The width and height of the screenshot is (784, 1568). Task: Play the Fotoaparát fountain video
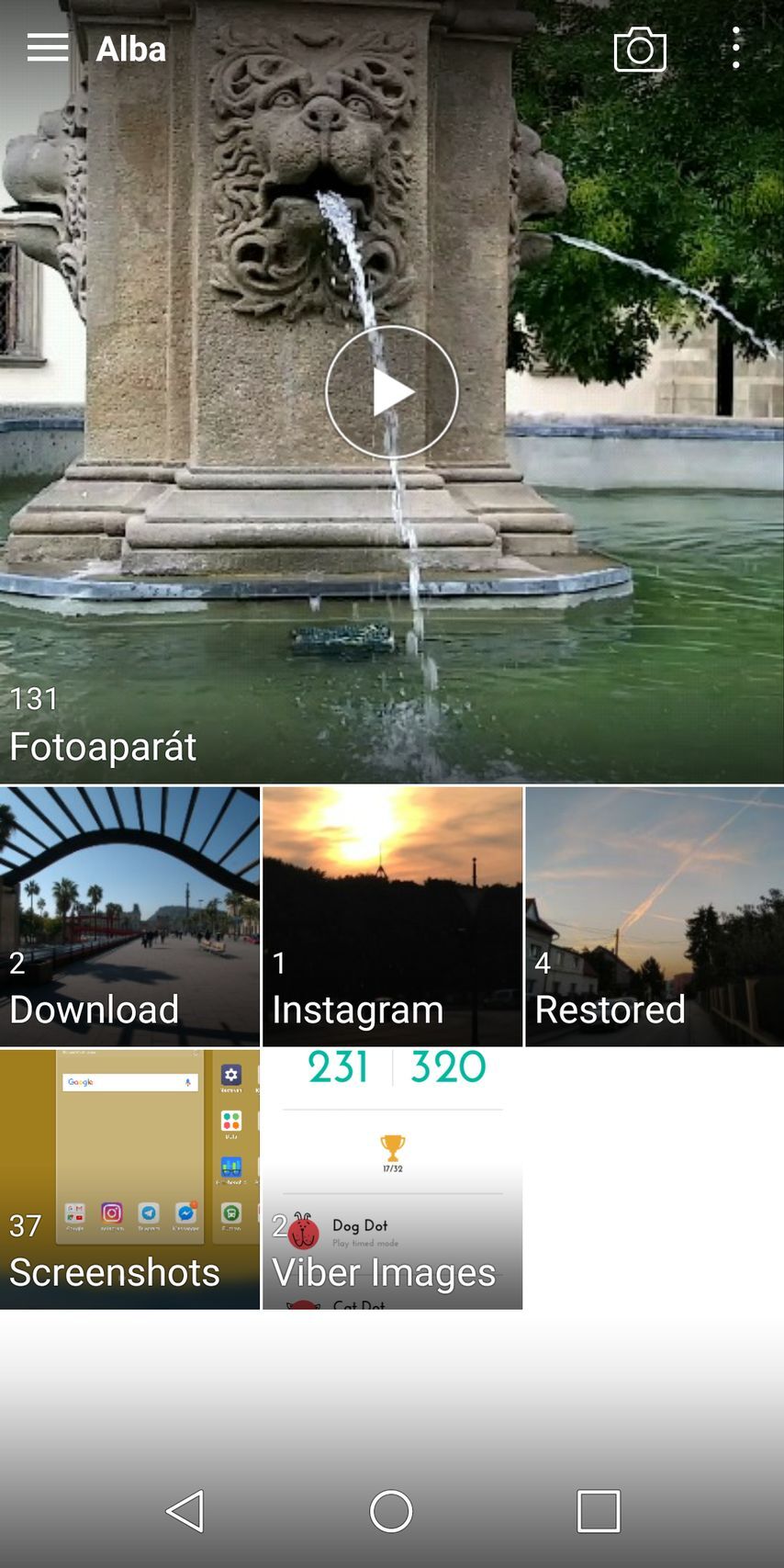(x=392, y=392)
